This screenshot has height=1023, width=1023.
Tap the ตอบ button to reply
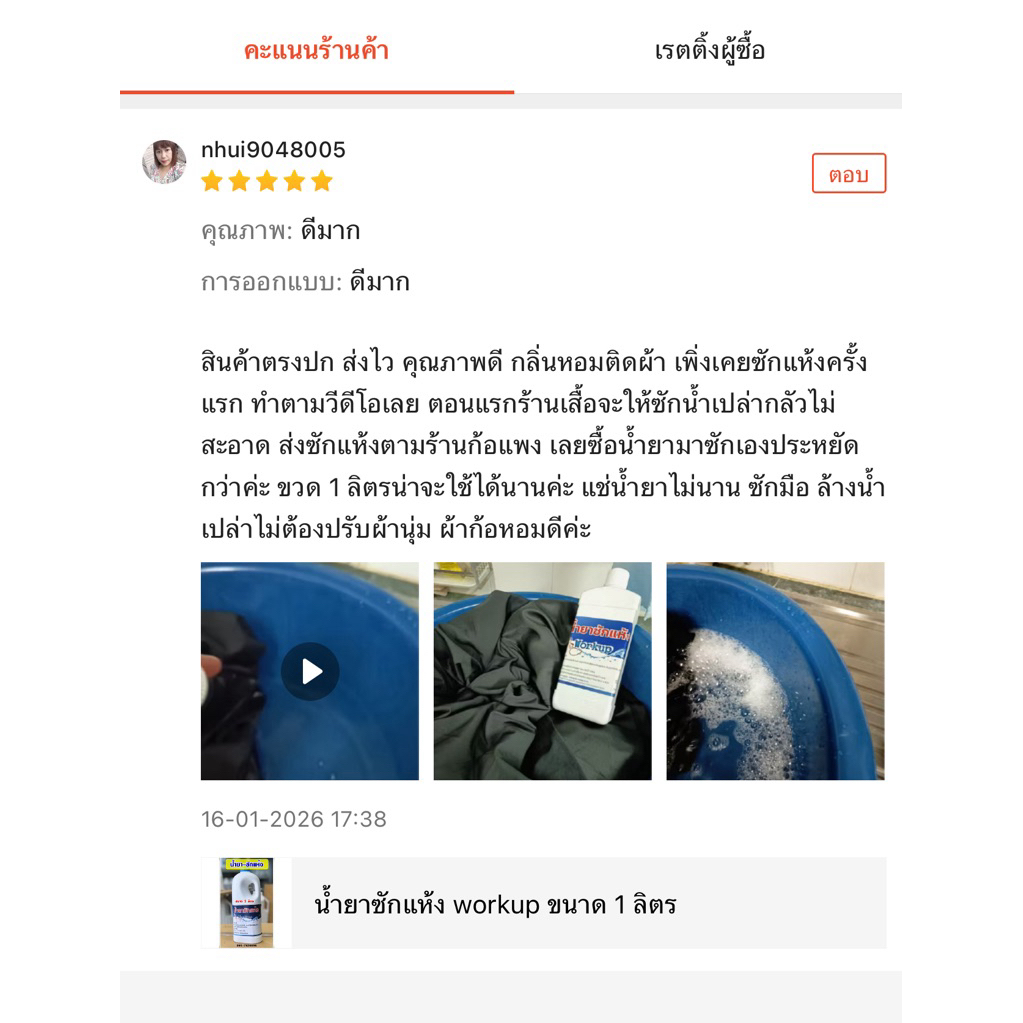[x=849, y=174]
